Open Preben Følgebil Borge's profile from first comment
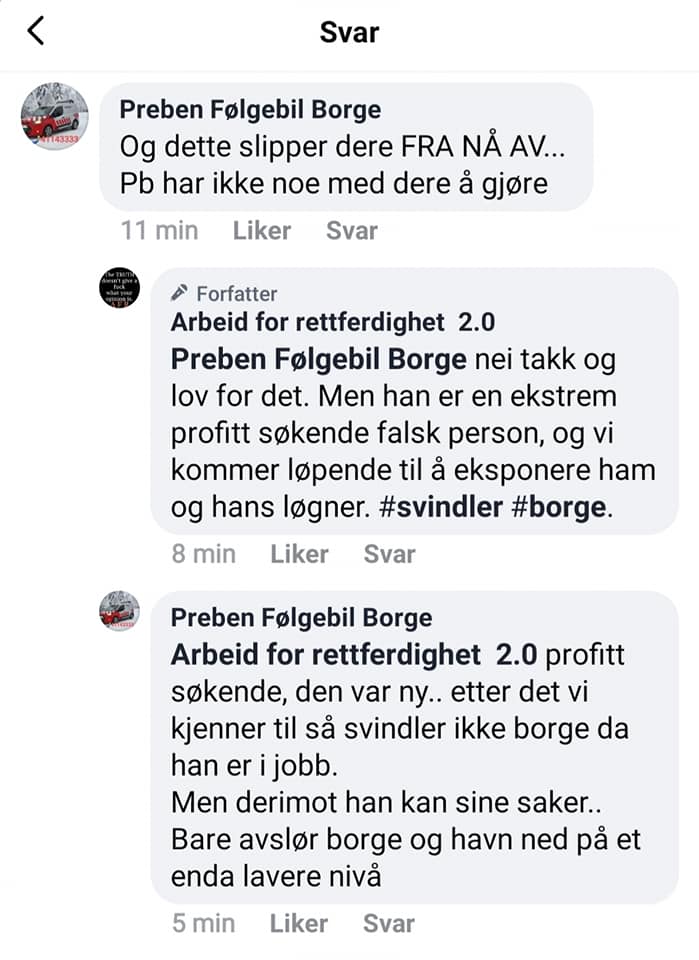Viewport: 699px width, 960px height. (250, 109)
